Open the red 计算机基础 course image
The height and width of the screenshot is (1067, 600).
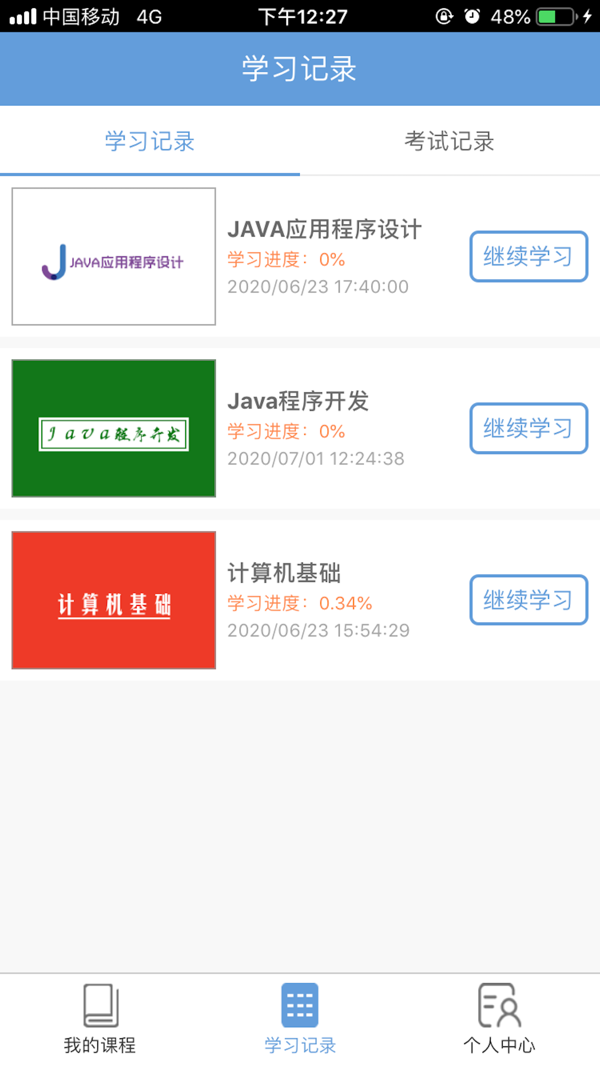click(x=114, y=600)
